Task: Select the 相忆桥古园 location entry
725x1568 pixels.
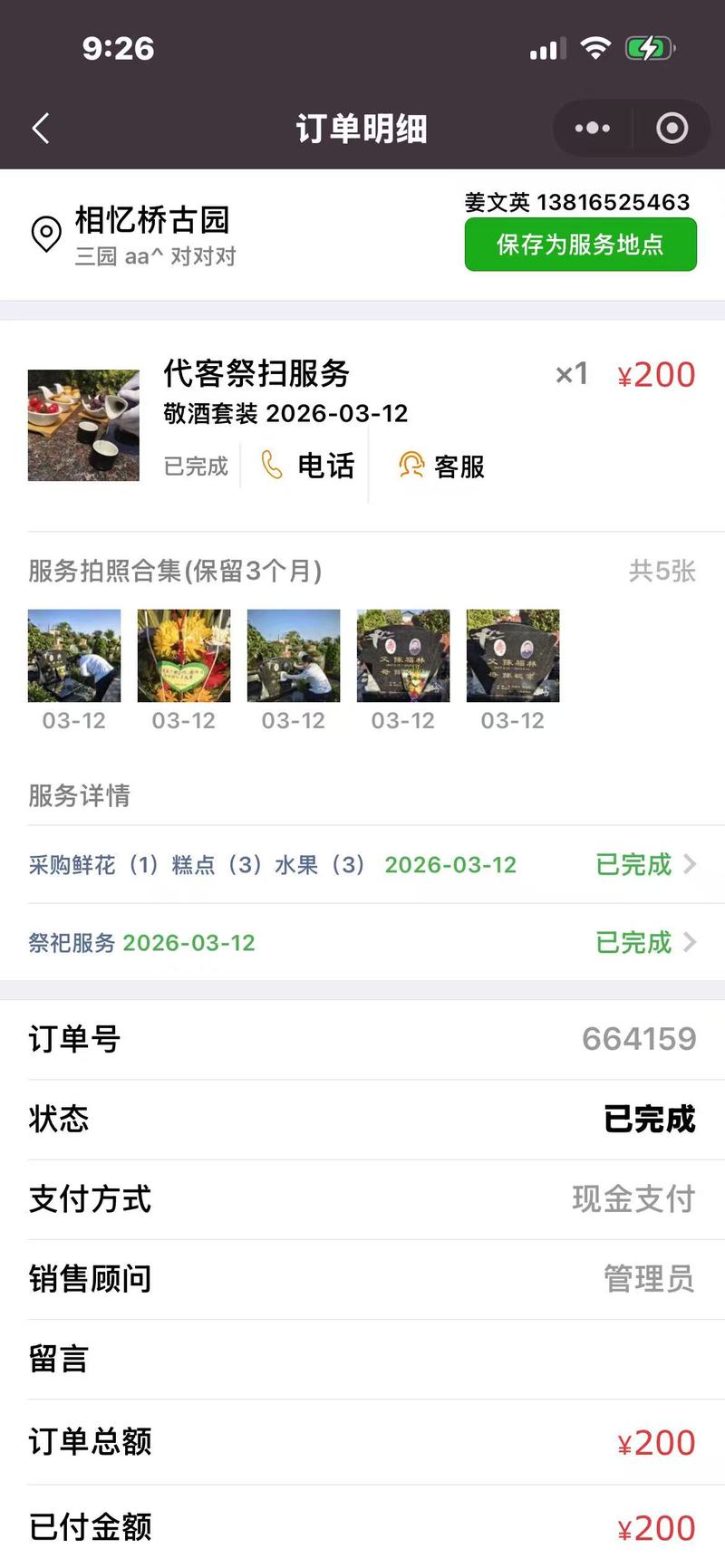Action: pyautogui.click(x=152, y=234)
